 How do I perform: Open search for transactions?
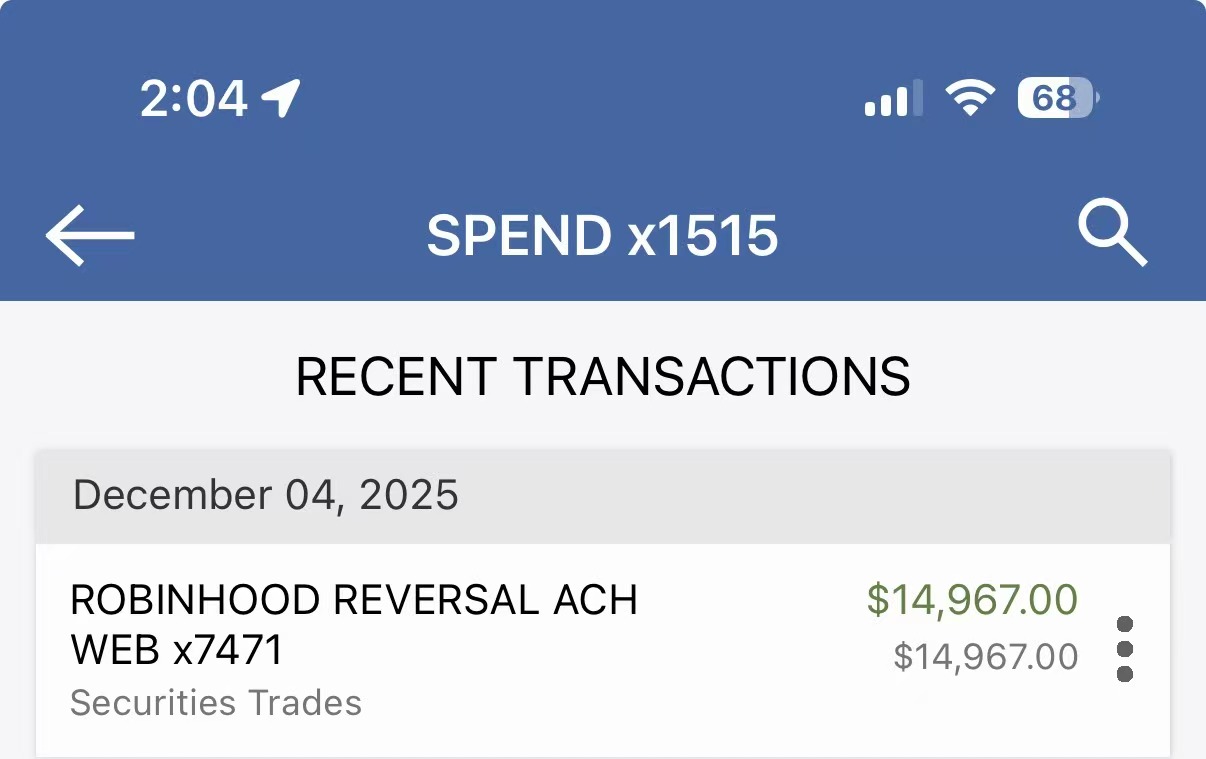[x=1112, y=234]
